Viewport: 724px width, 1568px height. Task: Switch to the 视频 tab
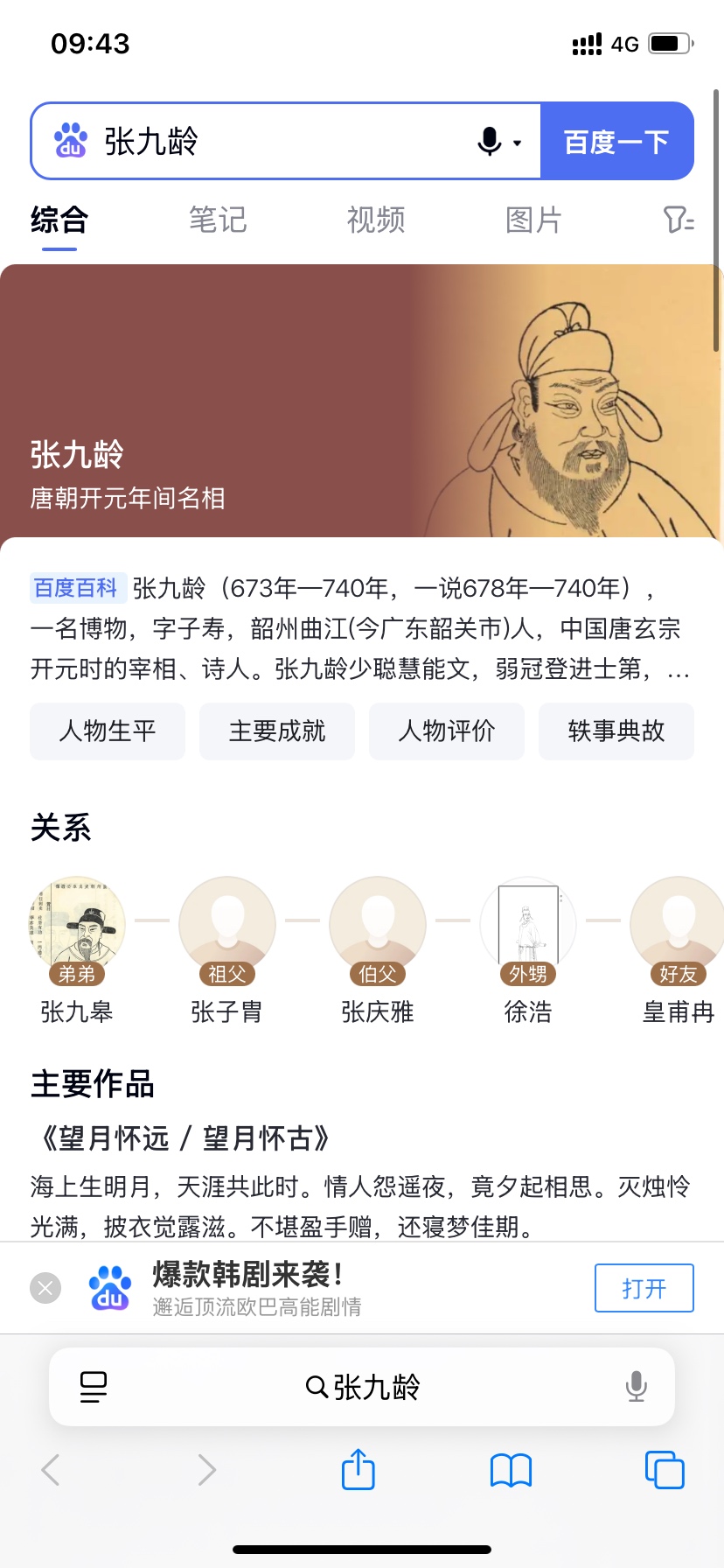tap(376, 220)
